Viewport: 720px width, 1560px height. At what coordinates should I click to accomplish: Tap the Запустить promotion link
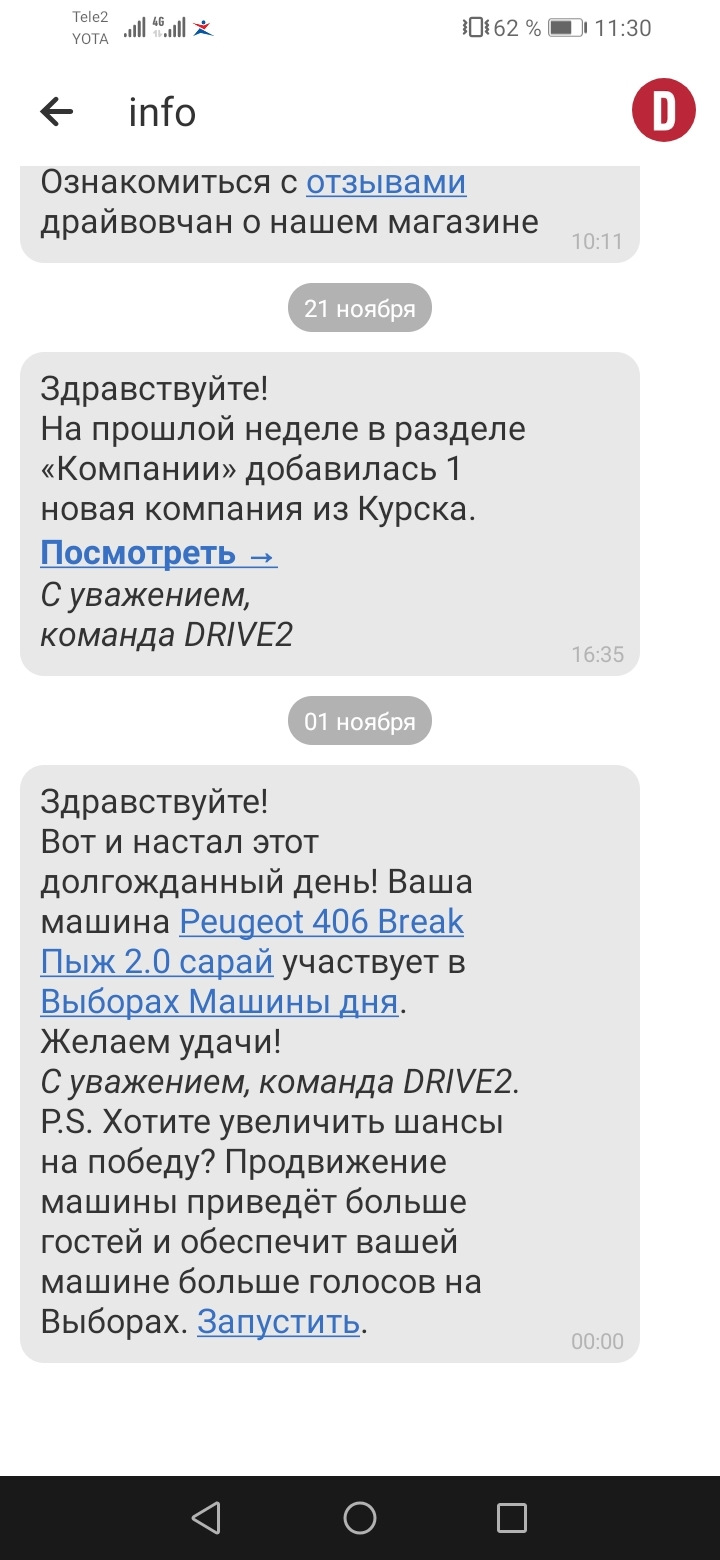coord(278,1321)
